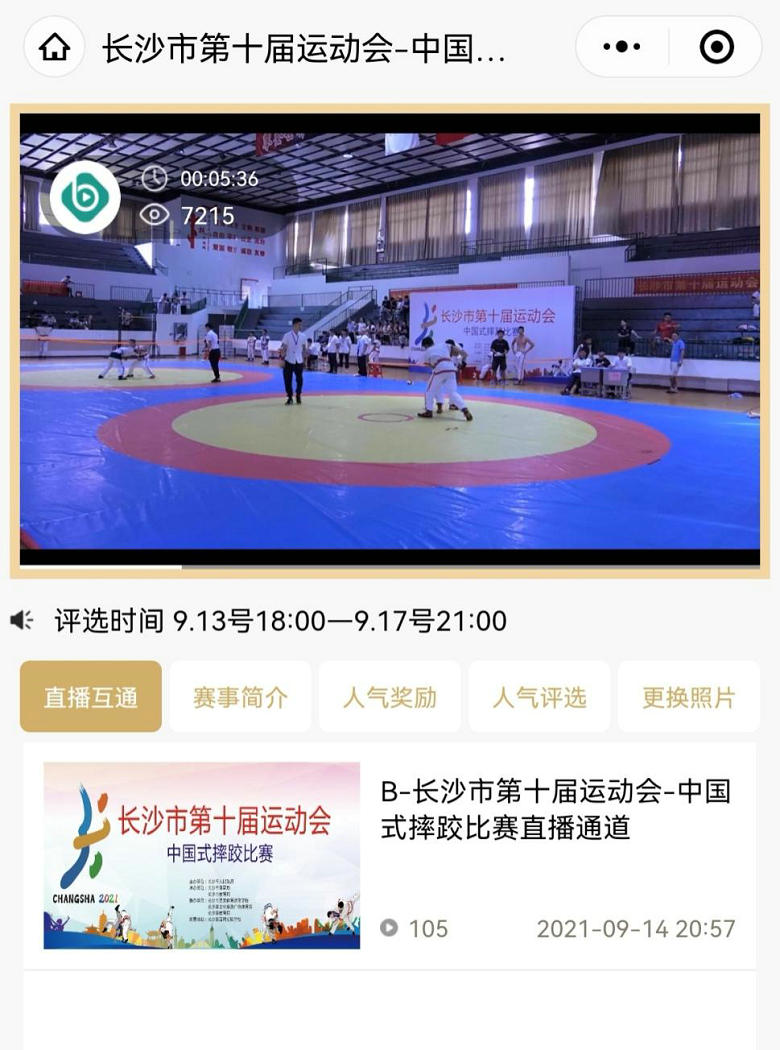The image size is (780, 1050).
Task: Switch to the 更换照片 tab
Action: coord(688,697)
